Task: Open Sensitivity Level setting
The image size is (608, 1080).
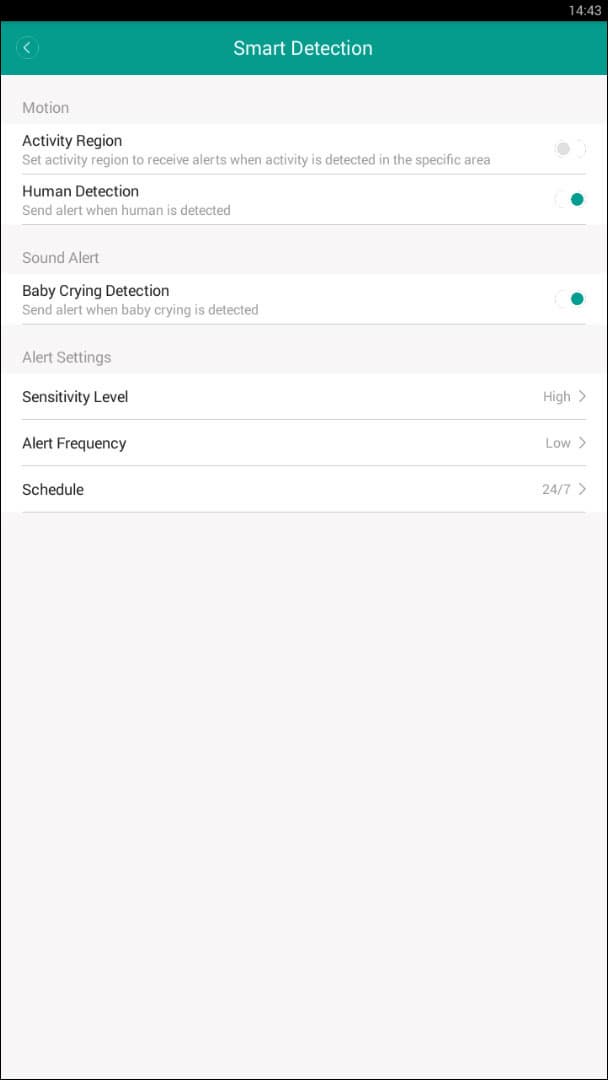Action: point(303,397)
